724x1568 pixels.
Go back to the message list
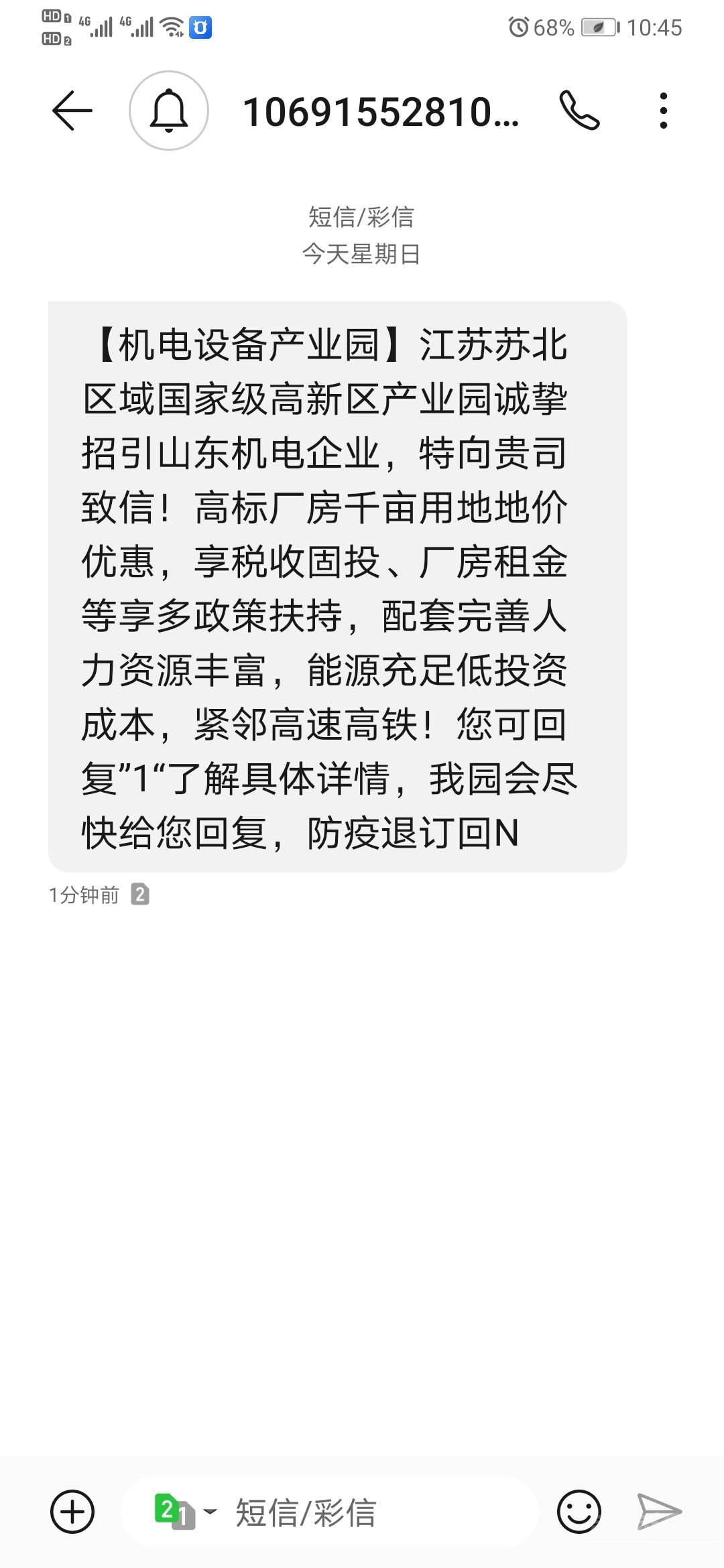72,111
